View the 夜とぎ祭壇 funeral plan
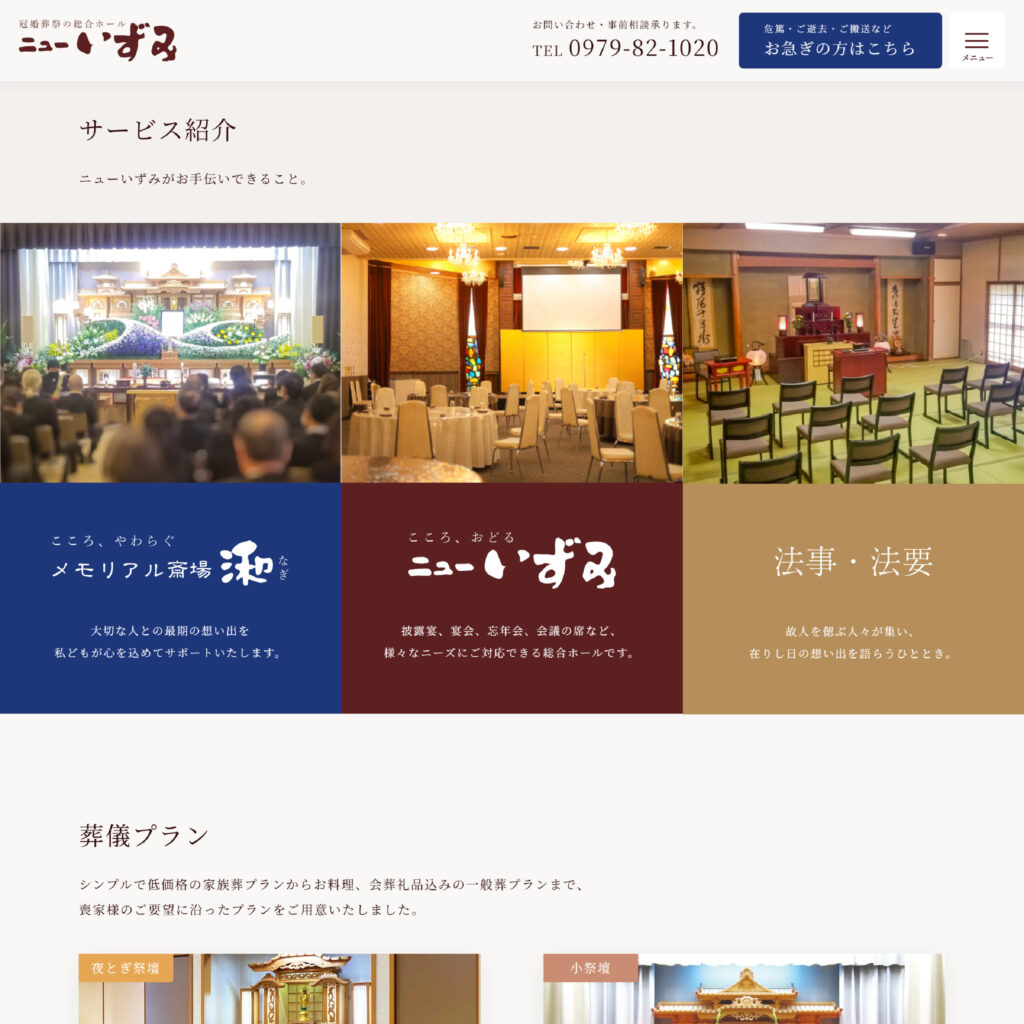The width and height of the screenshot is (1024, 1024). (279, 988)
